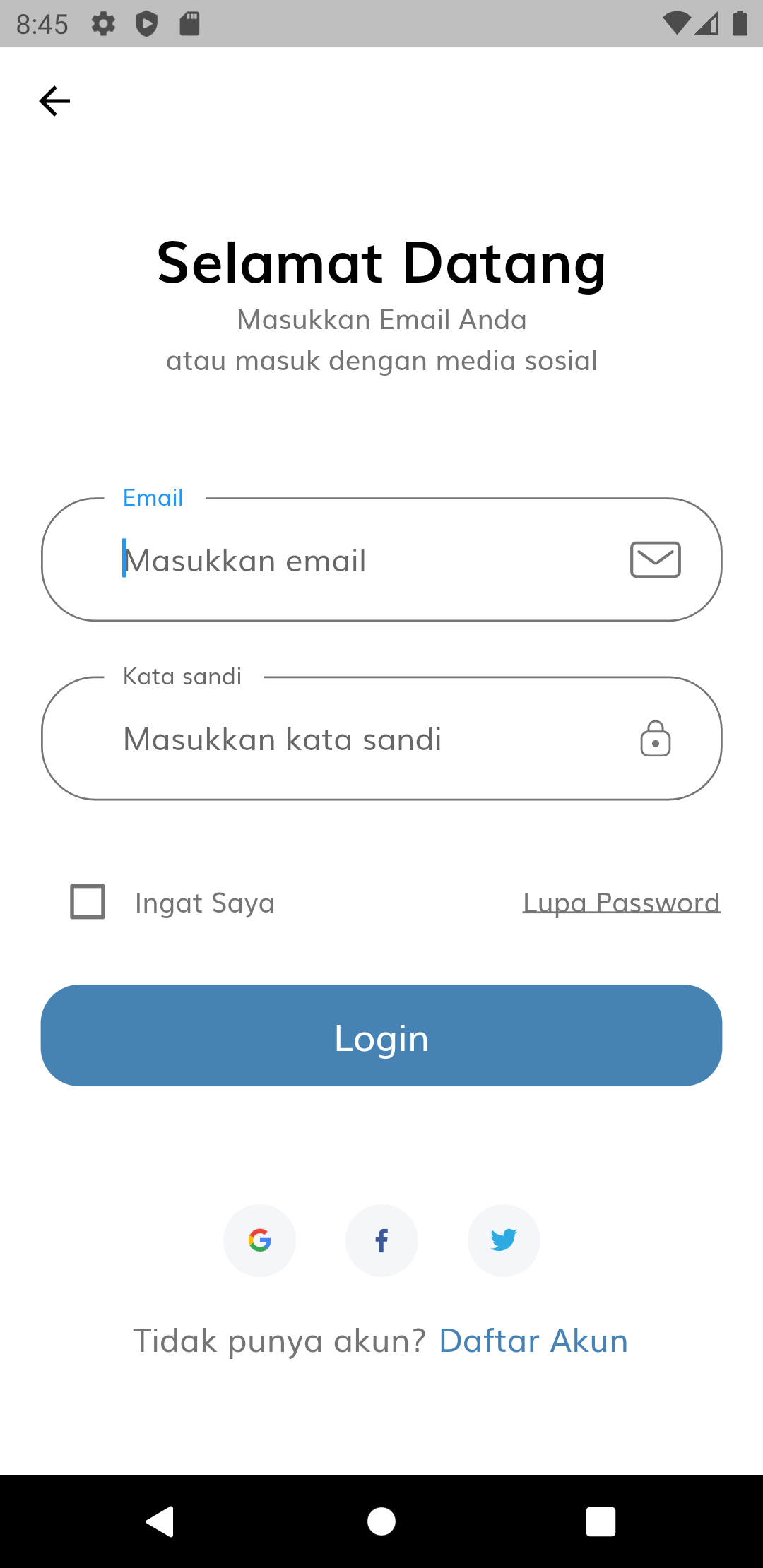763x1568 pixels.
Task: Tap the SD card icon in status bar
Action: 188,23
